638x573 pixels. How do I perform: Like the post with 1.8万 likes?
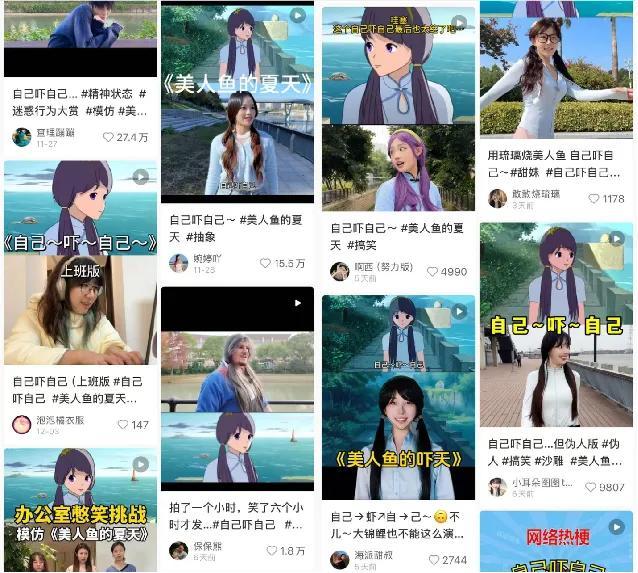pos(268,550)
